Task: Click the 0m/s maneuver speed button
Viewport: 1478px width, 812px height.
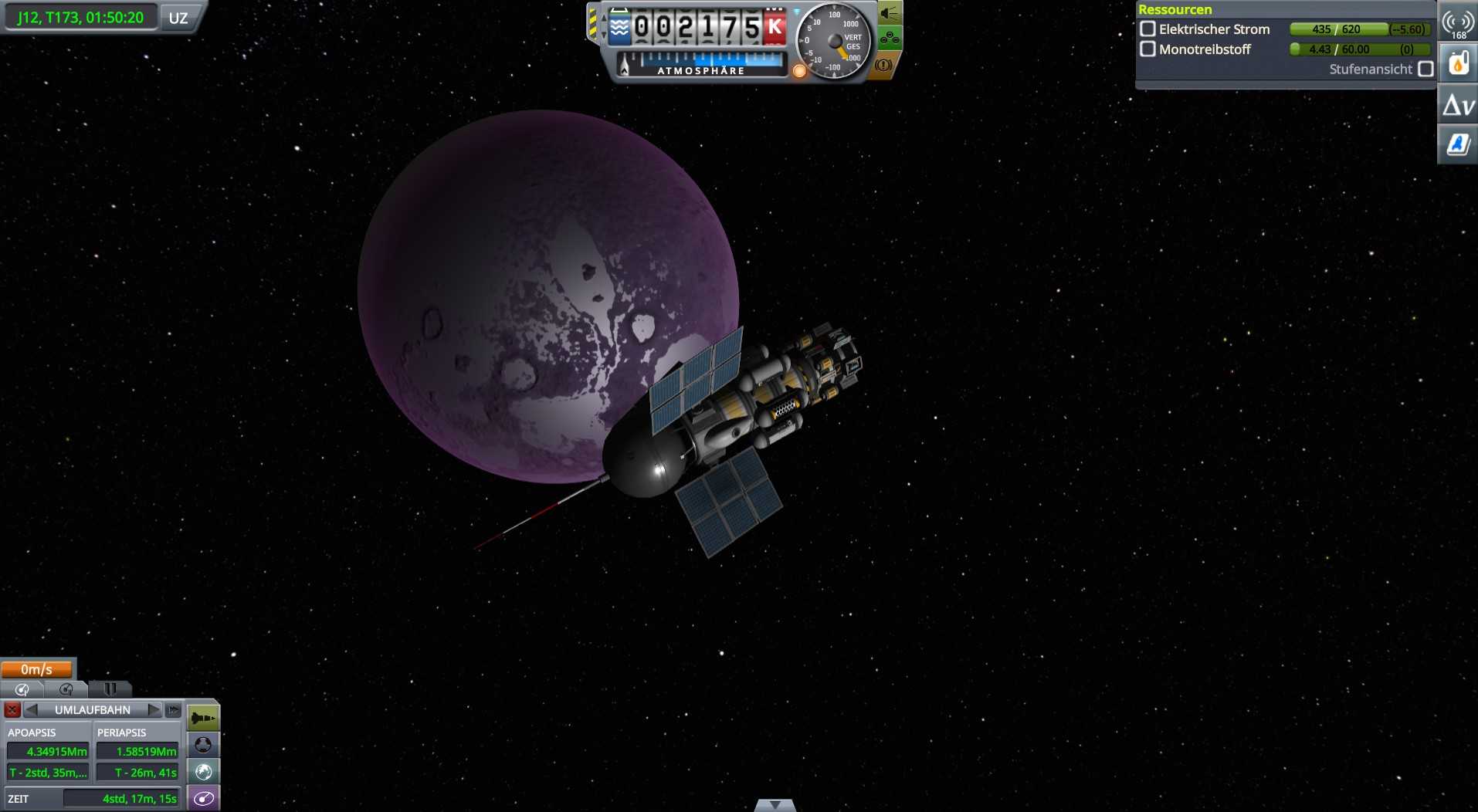Action: 37,669
